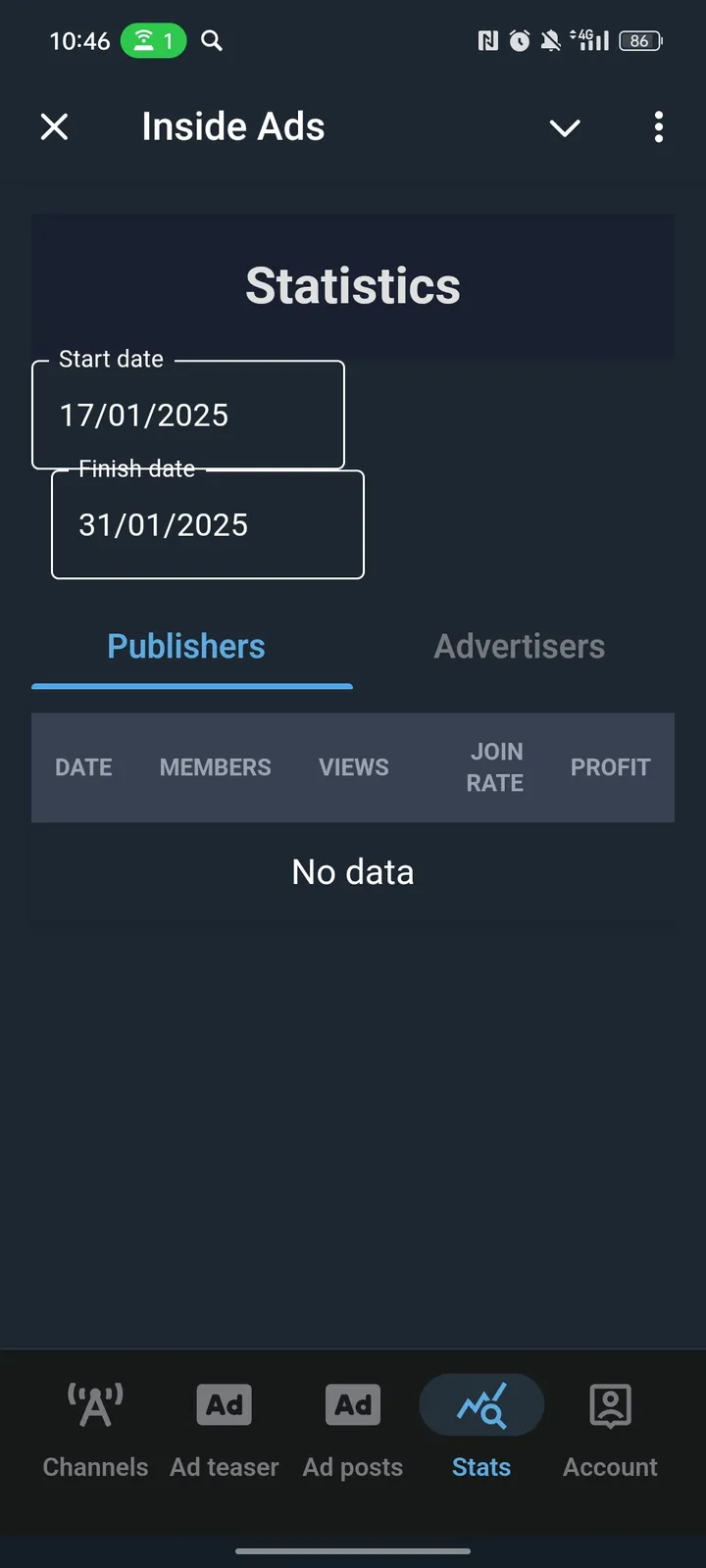This screenshot has width=706, height=1568.
Task: Switch to the Advertisers tab
Action: point(519,646)
